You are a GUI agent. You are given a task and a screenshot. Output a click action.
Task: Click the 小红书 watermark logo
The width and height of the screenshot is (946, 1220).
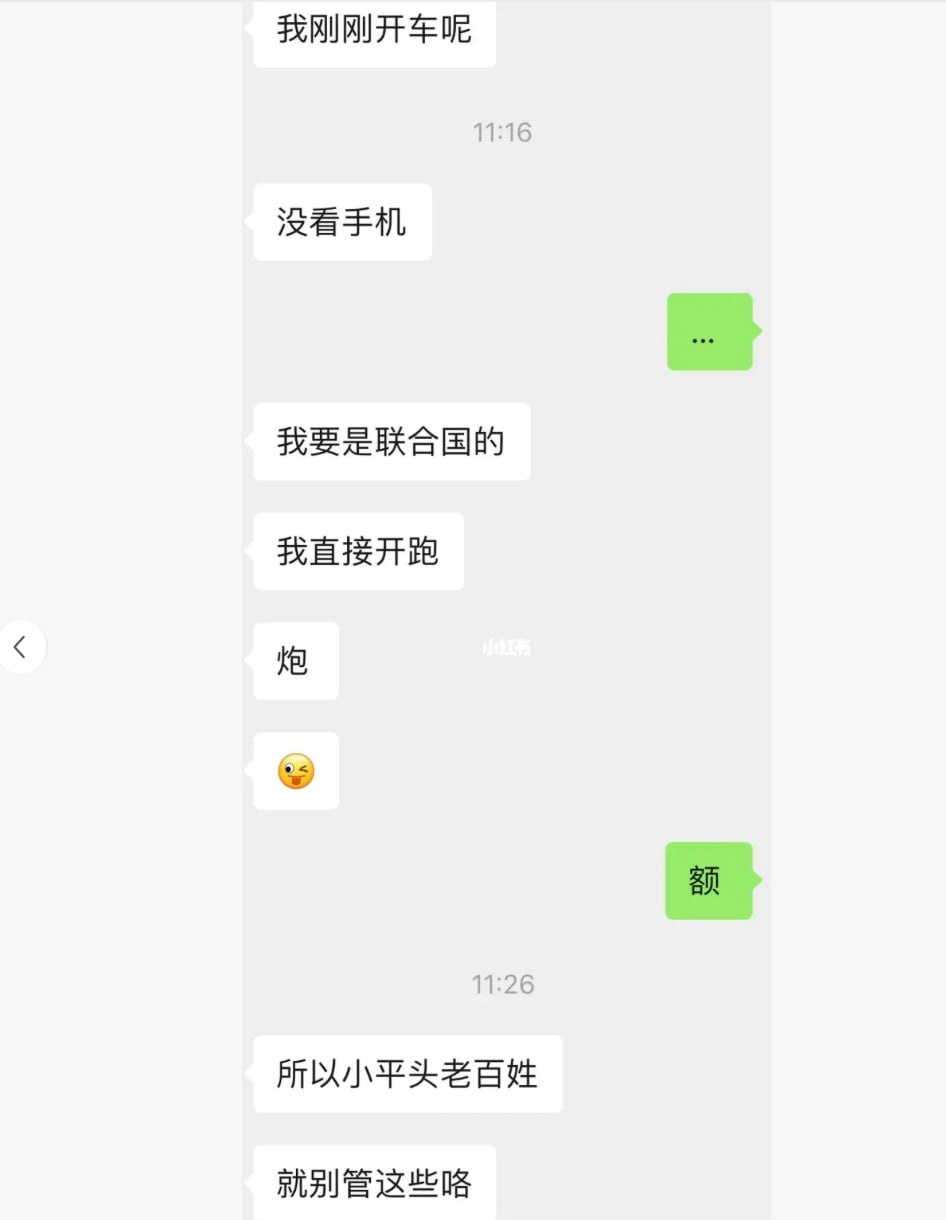click(x=508, y=647)
